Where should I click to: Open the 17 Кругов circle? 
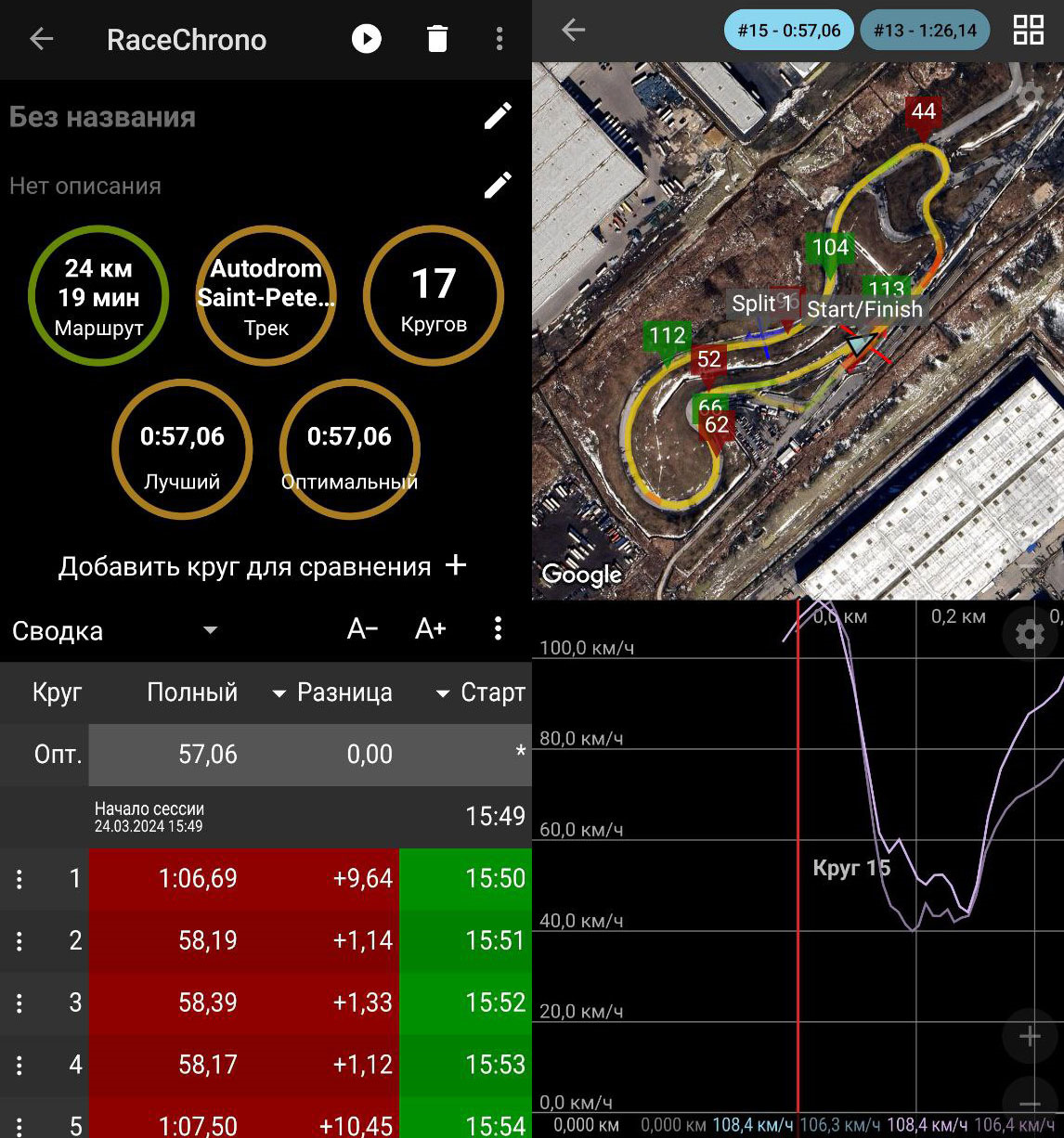pyautogui.click(x=434, y=296)
